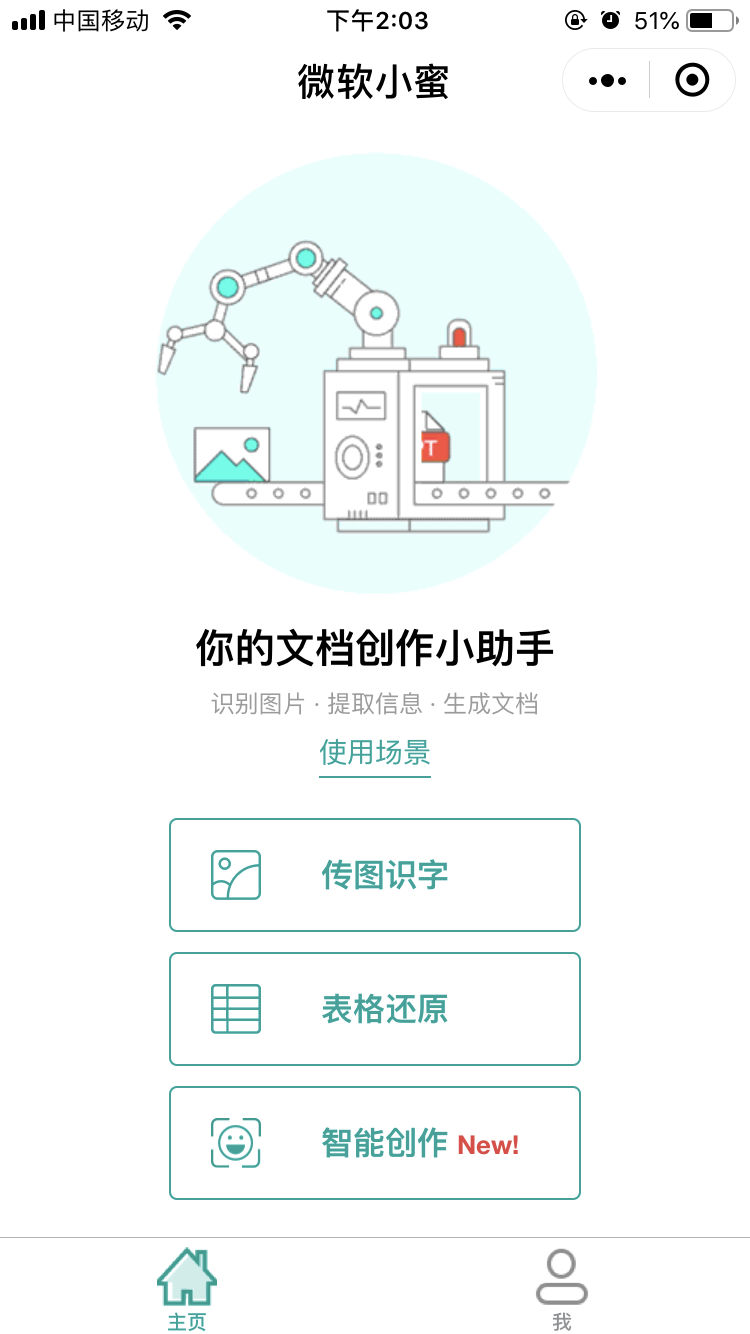This screenshot has width=750, height=1334.
Task: Launch 智能创作 smart creation
Action: tap(375, 1143)
